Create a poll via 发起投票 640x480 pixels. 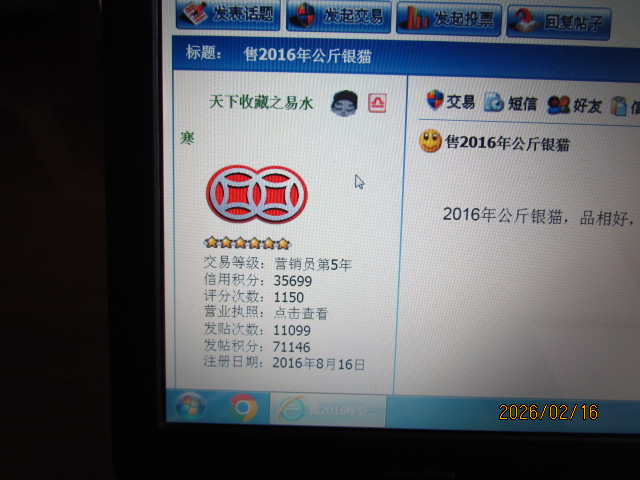pyautogui.click(x=448, y=16)
